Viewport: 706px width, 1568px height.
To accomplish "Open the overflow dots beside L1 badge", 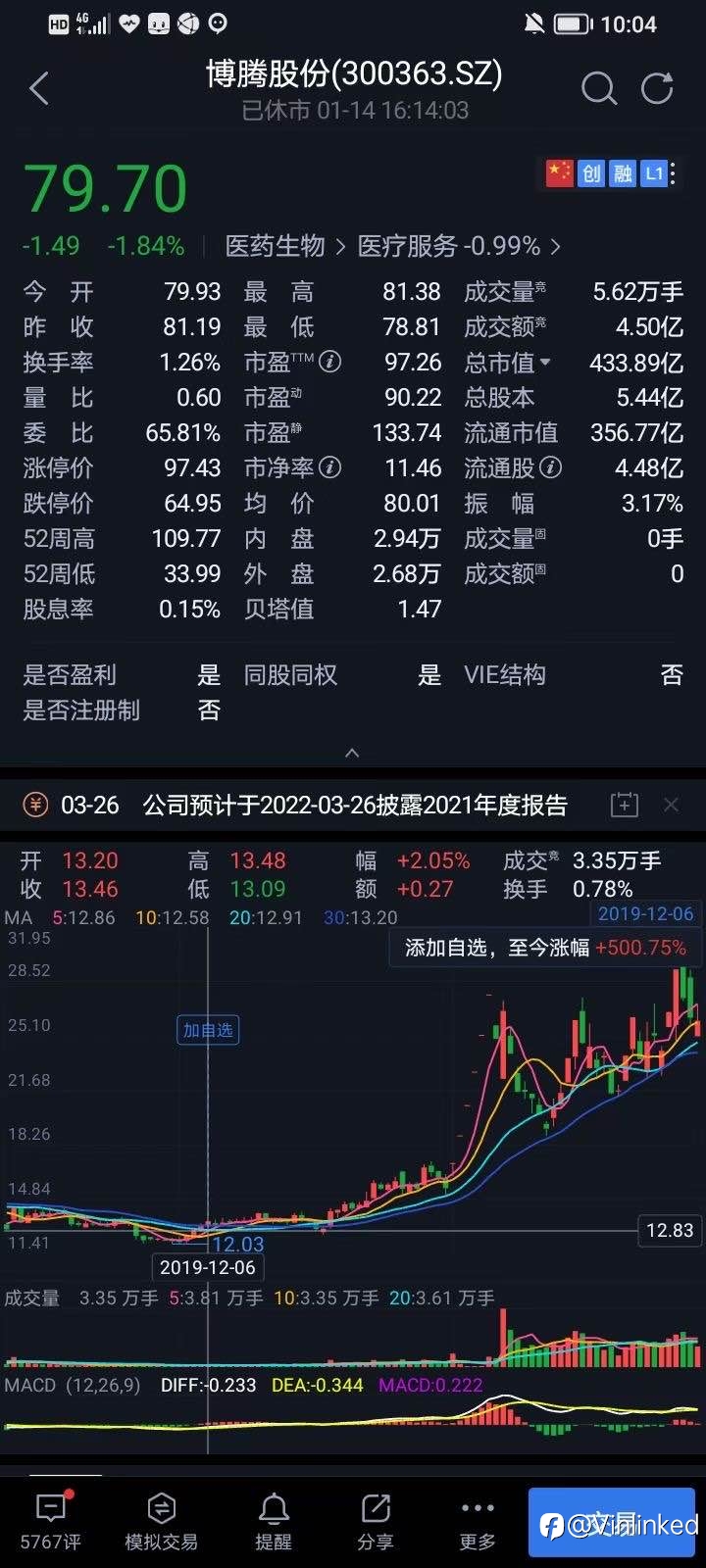I will coord(674,173).
